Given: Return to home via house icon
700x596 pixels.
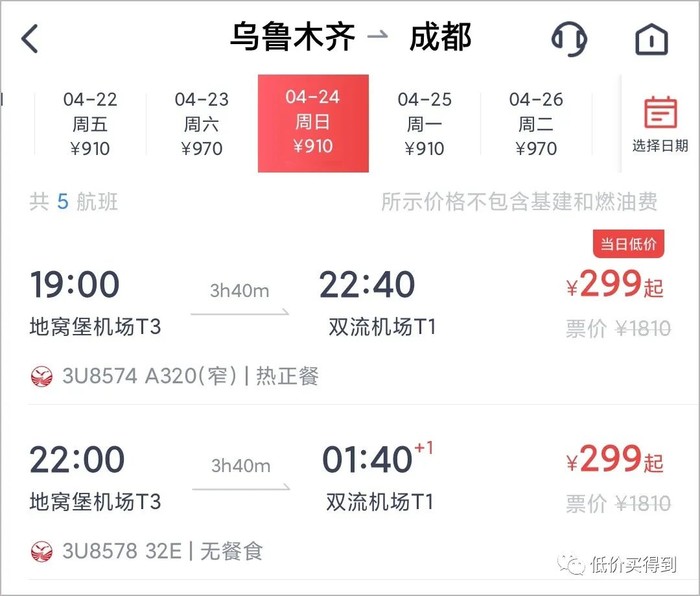Looking at the screenshot, I should tap(651, 39).
